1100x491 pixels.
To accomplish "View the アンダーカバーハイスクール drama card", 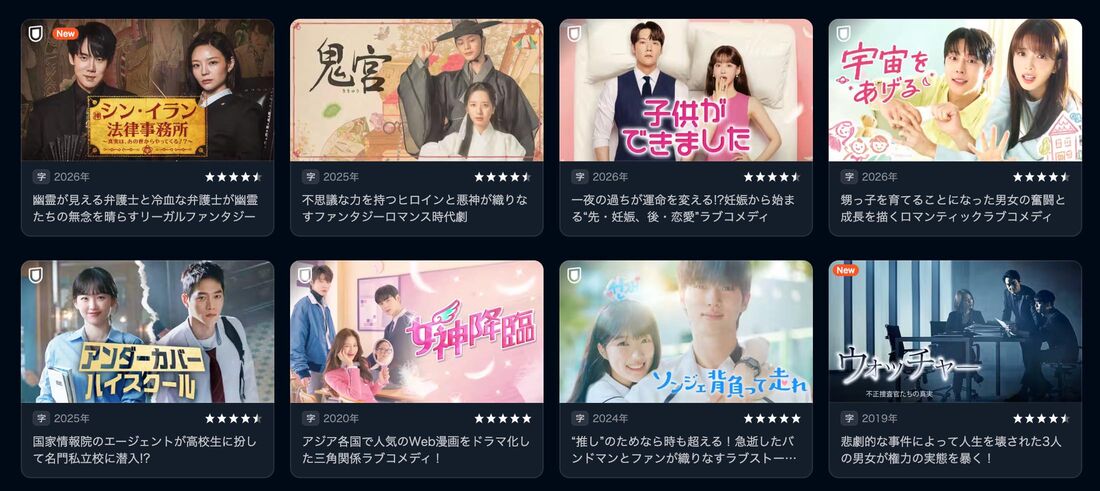I will pyautogui.click(x=147, y=333).
